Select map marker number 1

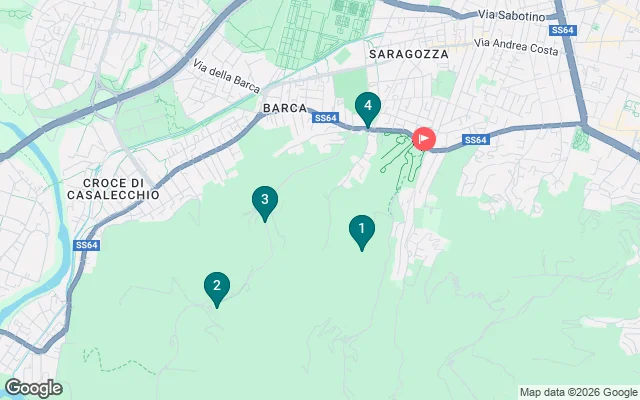361,230
